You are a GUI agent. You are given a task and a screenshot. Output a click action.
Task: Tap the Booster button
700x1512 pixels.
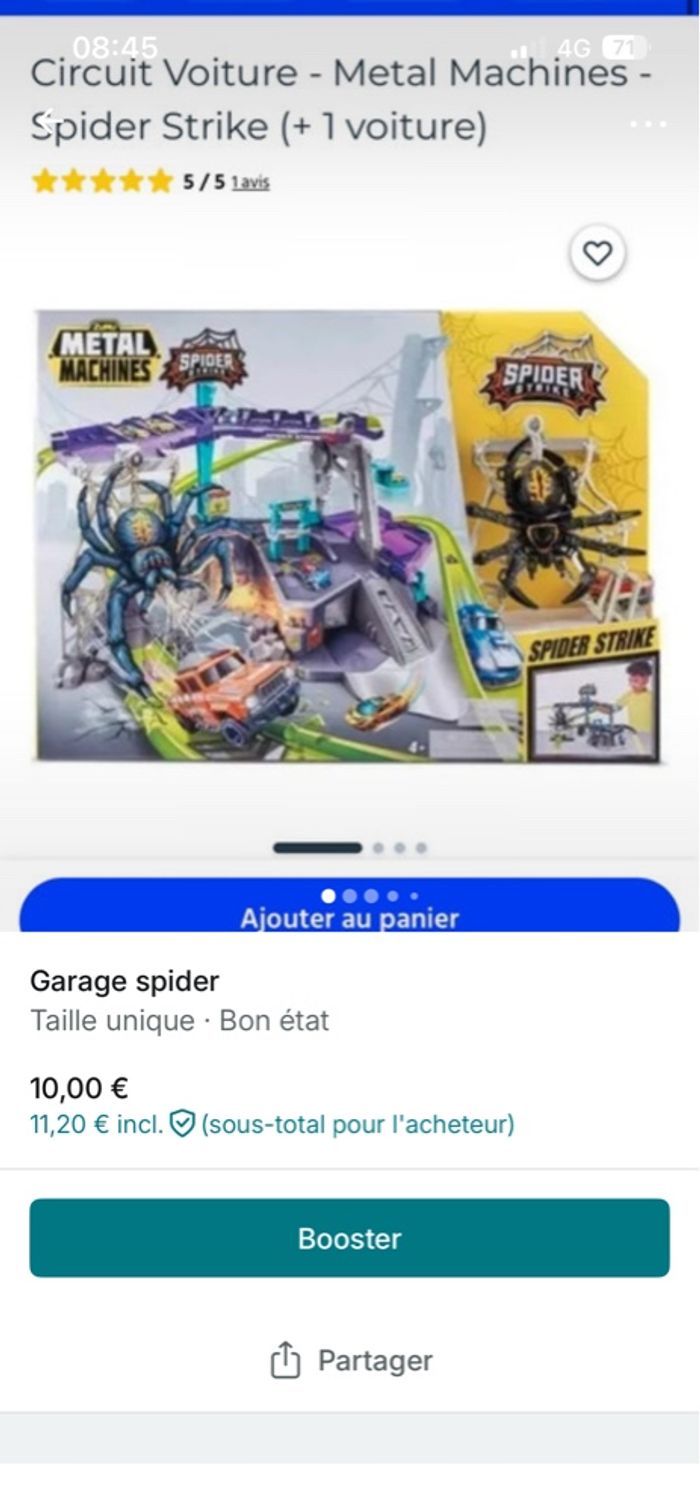[x=349, y=1238]
